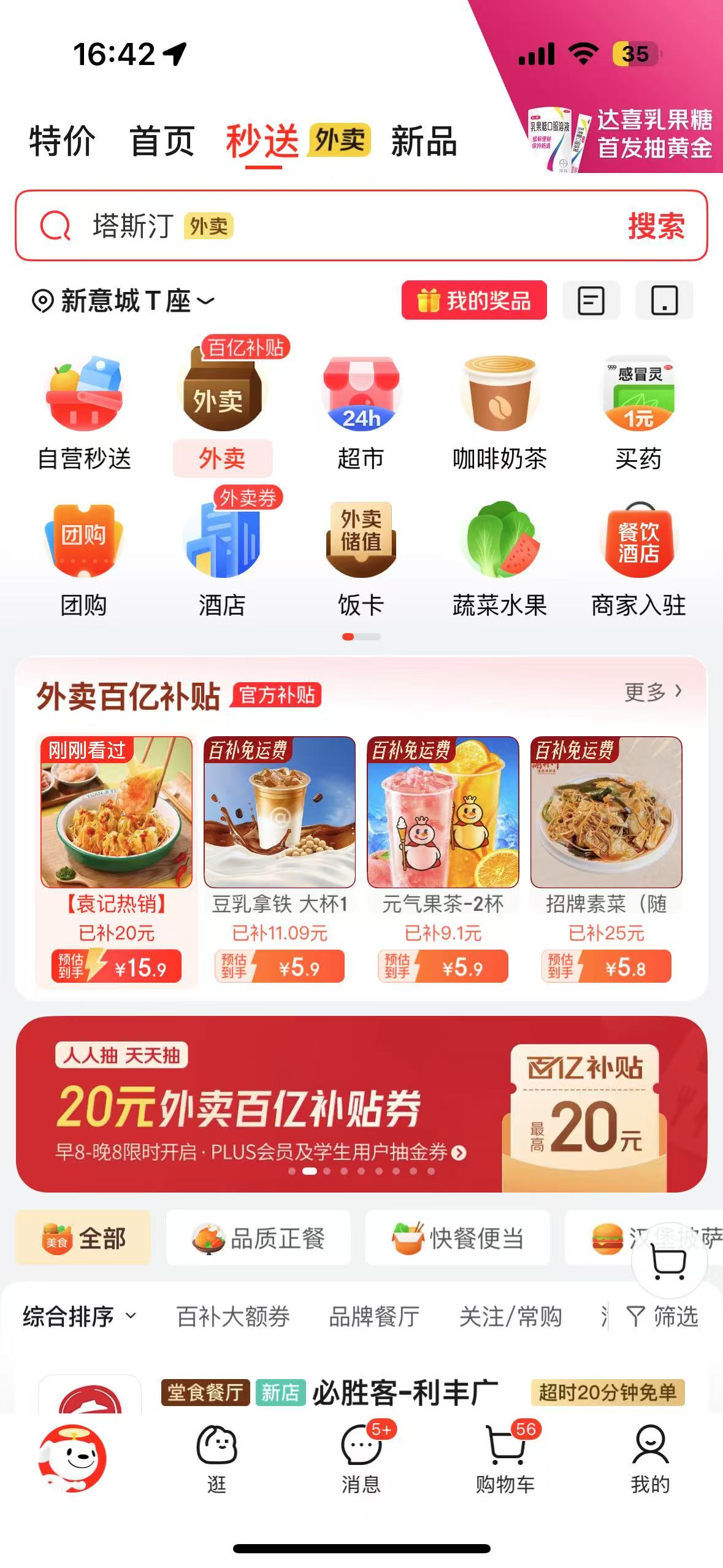The height and width of the screenshot is (1568, 723).
Task: Switch to the 特价 top tab
Action: coord(62,141)
